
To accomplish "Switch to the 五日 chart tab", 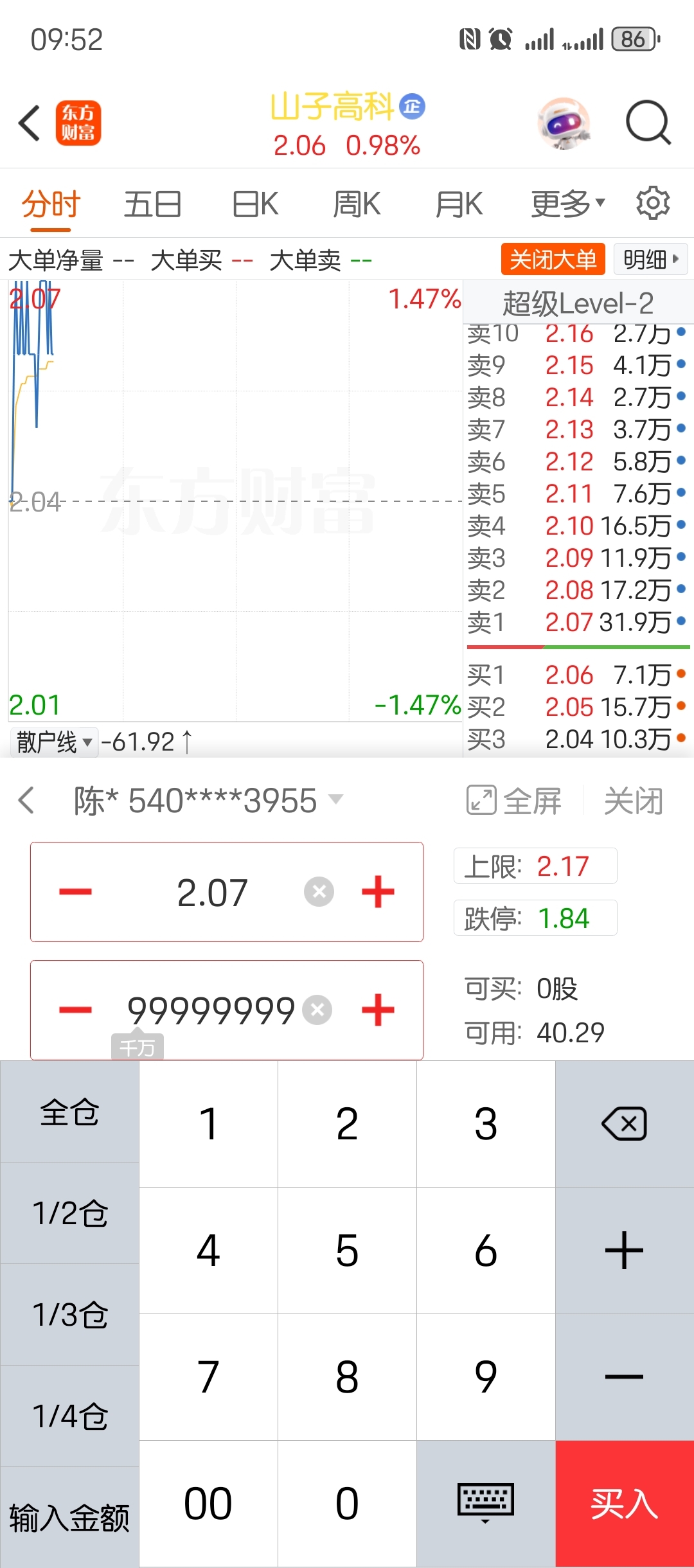I will point(152,204).
